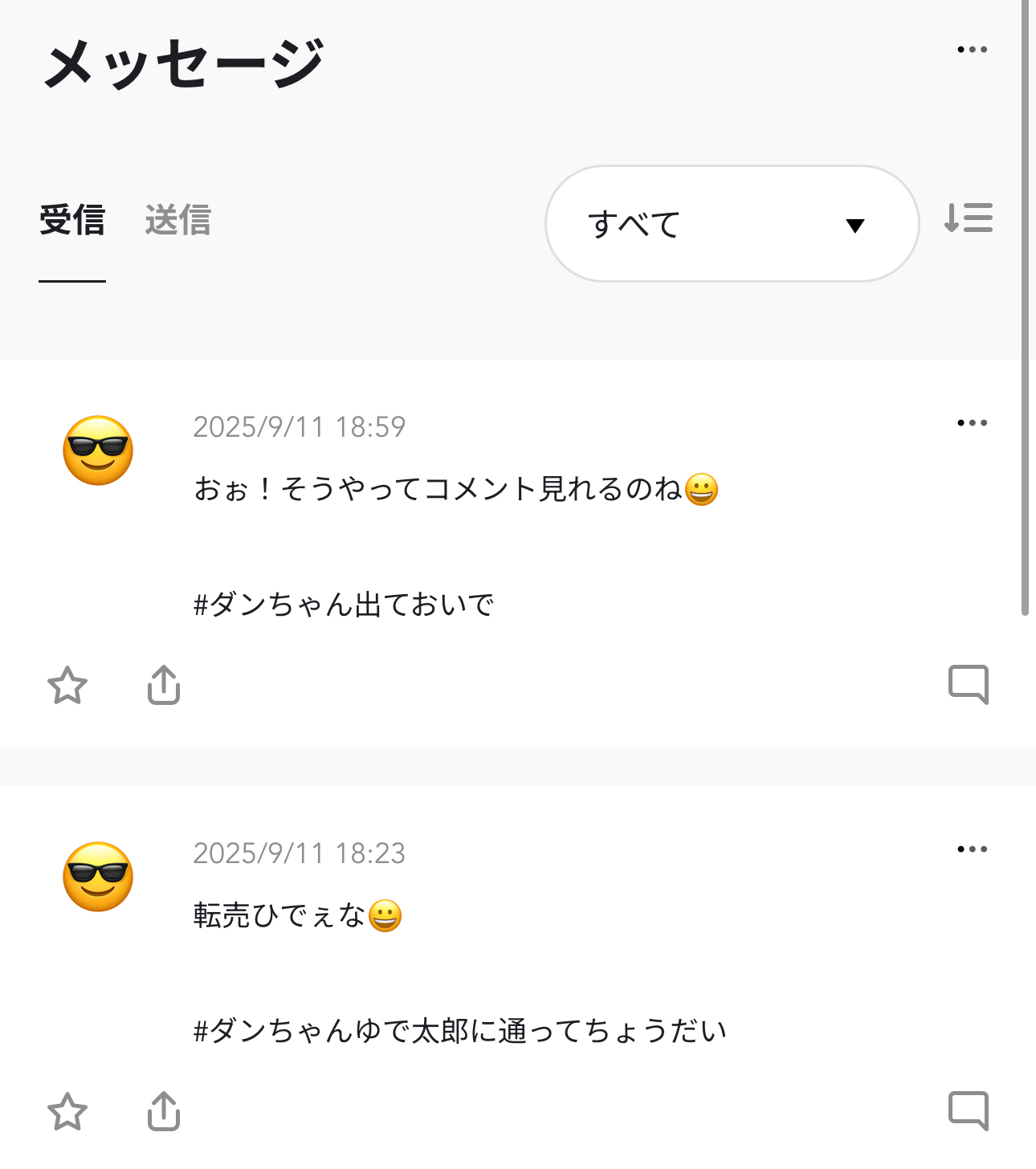Comment on the 18:23 message
Screen dimensions: 1036x1169
(x=969, y=1111)
